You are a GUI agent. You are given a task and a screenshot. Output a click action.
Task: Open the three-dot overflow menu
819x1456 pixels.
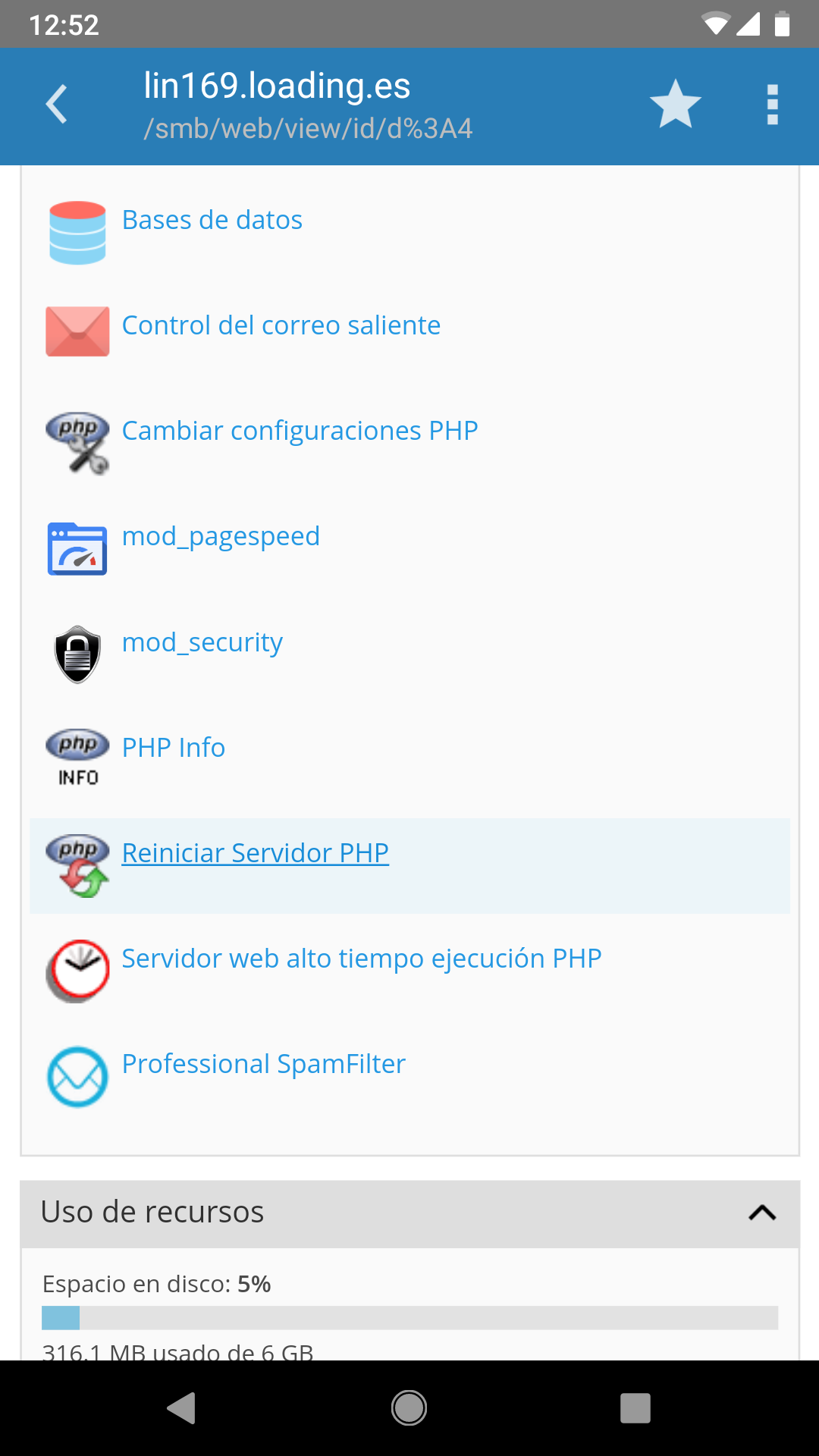(x=772, y=105)
